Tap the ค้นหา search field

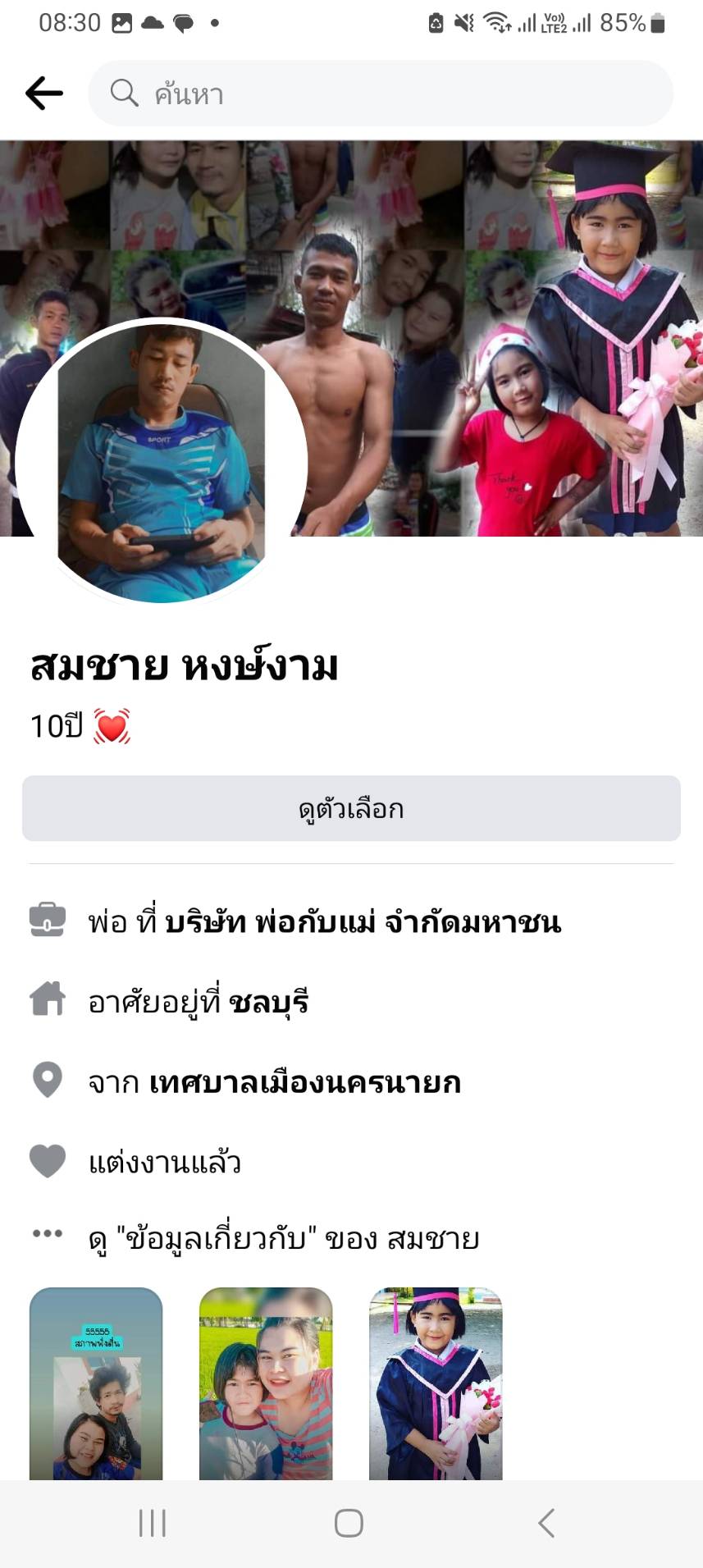tap(381, 94)
